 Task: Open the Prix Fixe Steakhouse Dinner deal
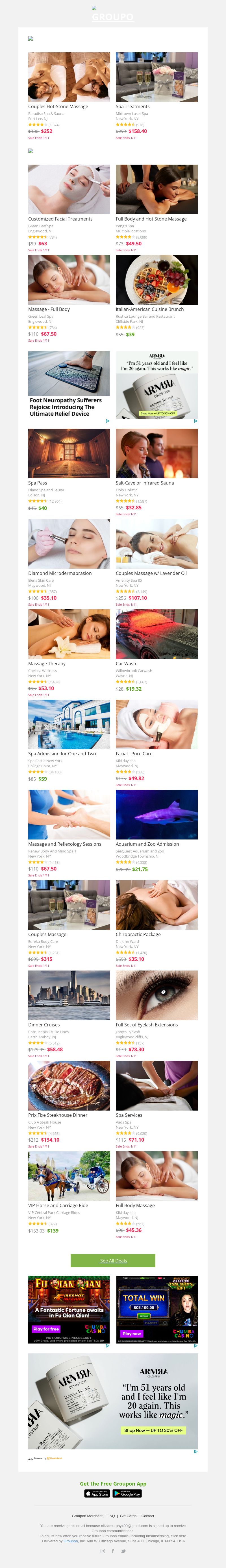tap(69, 1085)
